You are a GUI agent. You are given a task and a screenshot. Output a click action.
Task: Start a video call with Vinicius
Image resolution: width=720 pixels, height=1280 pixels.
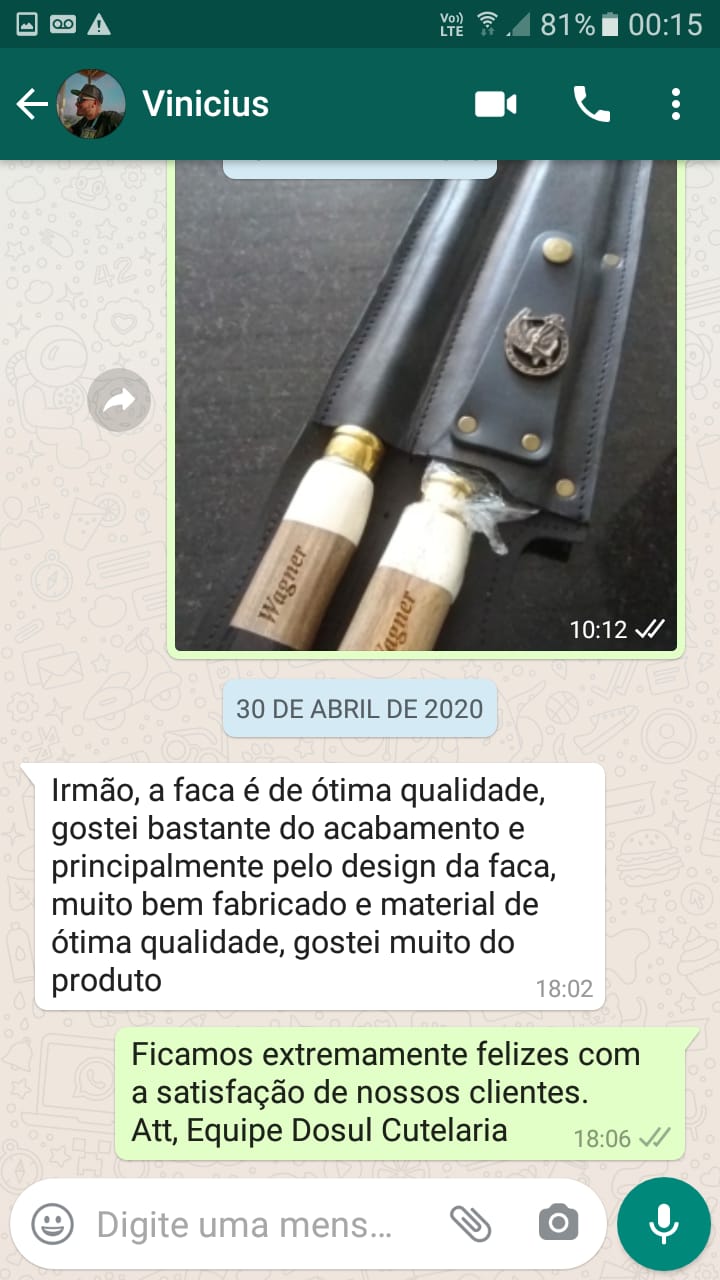coord(495,104)
